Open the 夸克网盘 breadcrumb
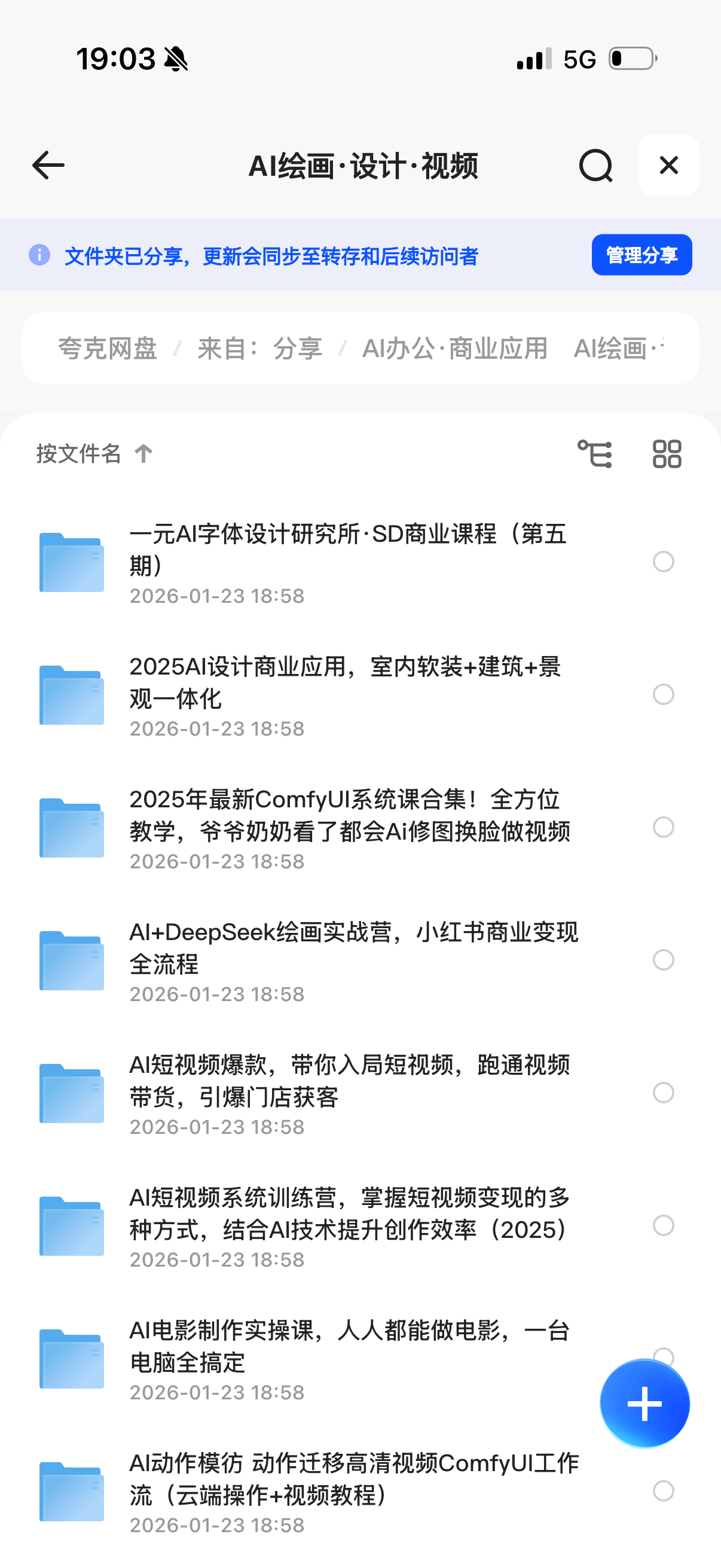The image size is (721, 1568). coord(108,349)
